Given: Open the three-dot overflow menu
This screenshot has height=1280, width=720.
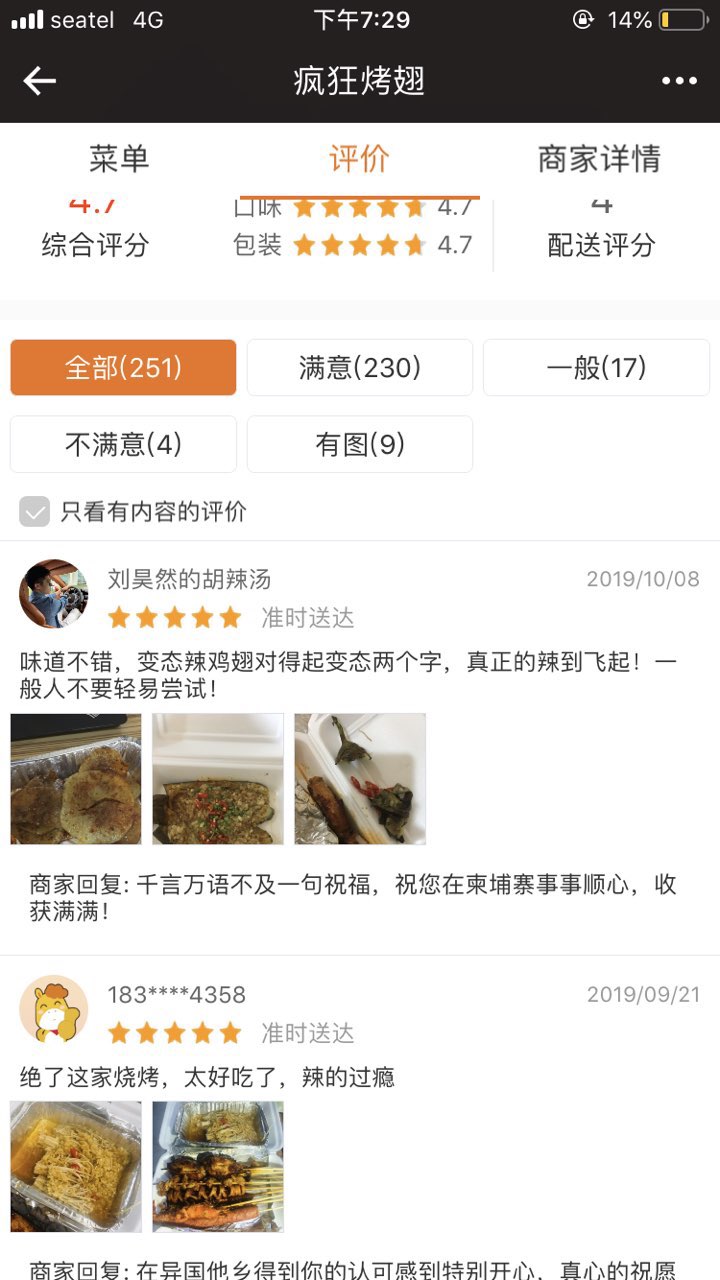Looking at the screenshot, I should point(679,81).
